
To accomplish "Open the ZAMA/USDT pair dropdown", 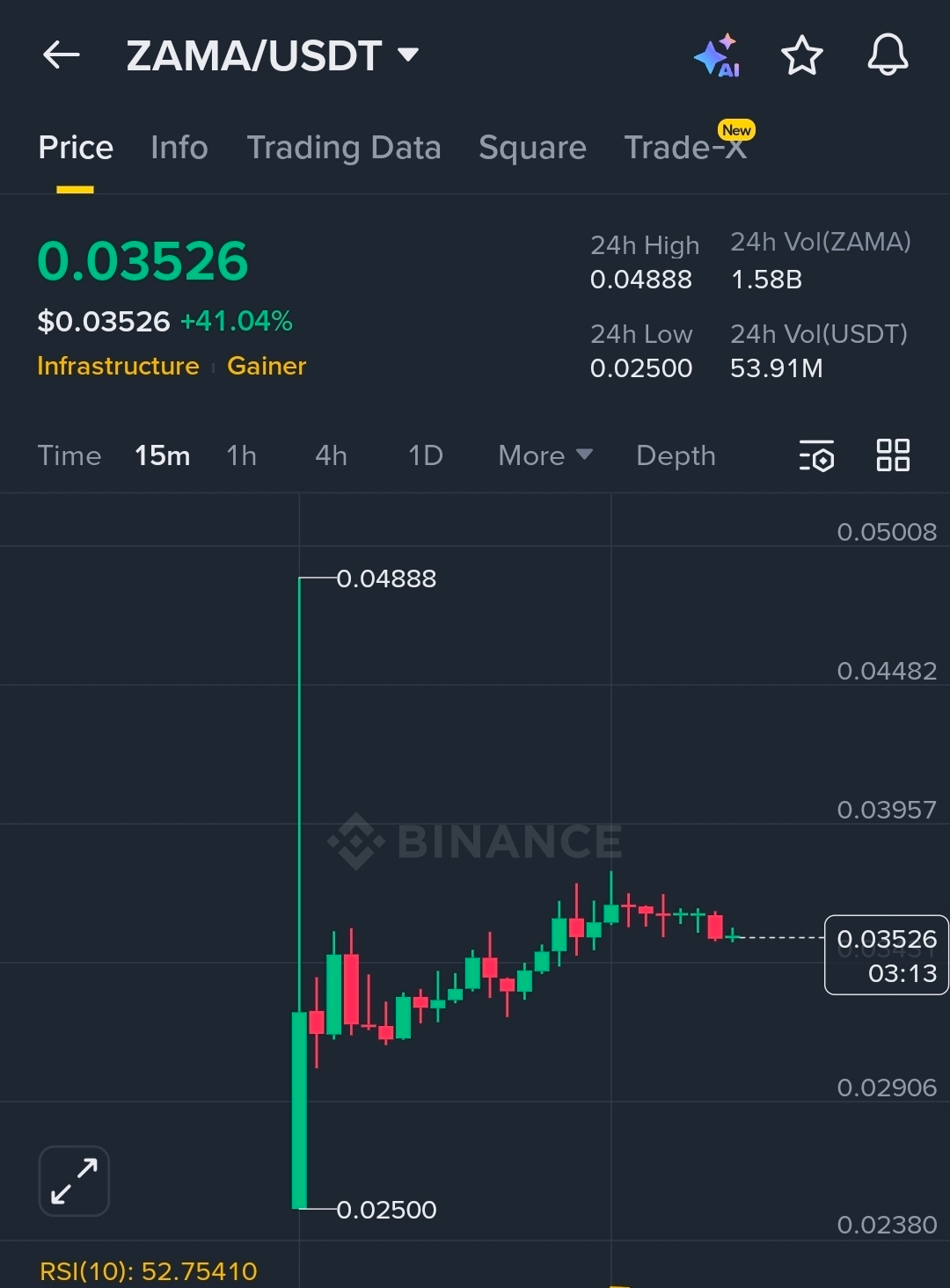I will click(273, 55).
